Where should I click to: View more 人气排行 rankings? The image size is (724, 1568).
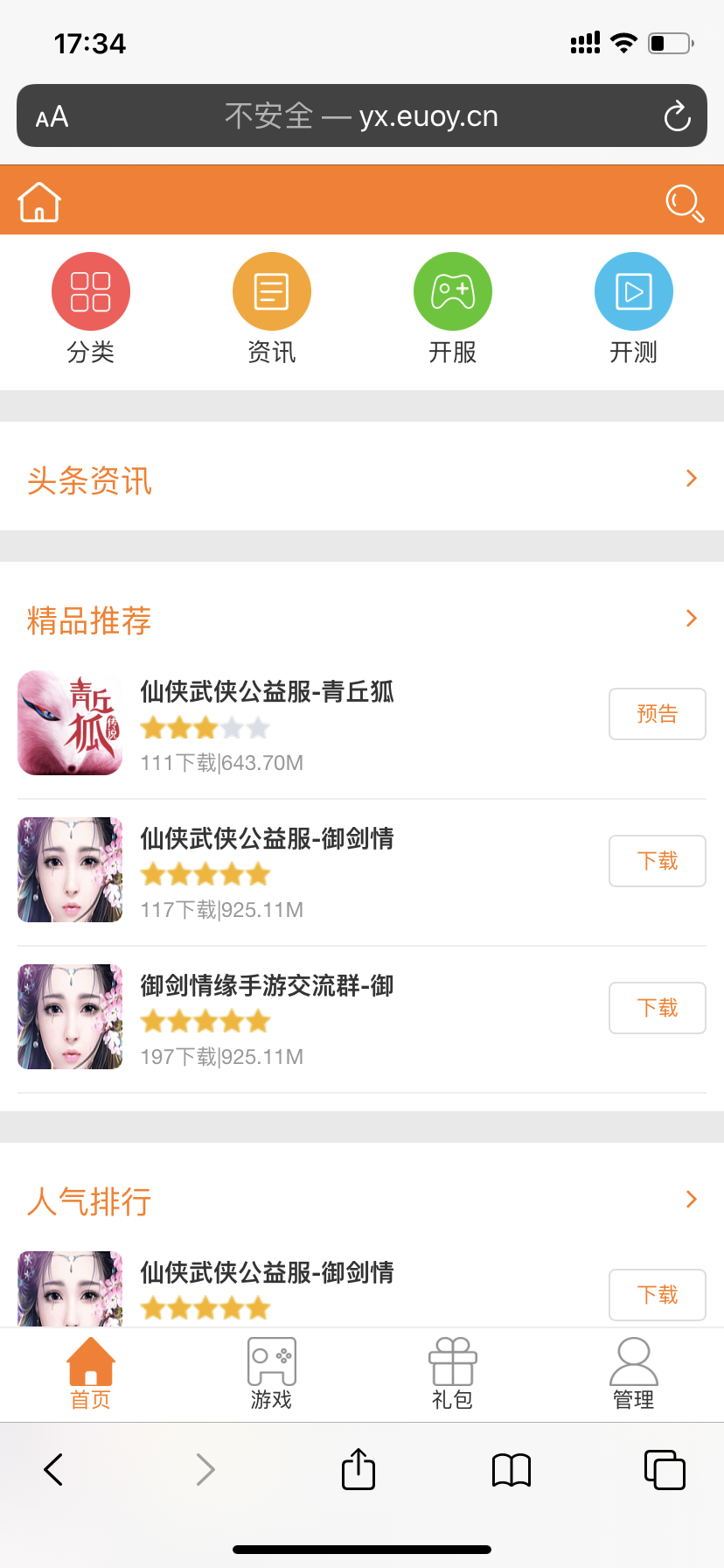point(691,1200)
